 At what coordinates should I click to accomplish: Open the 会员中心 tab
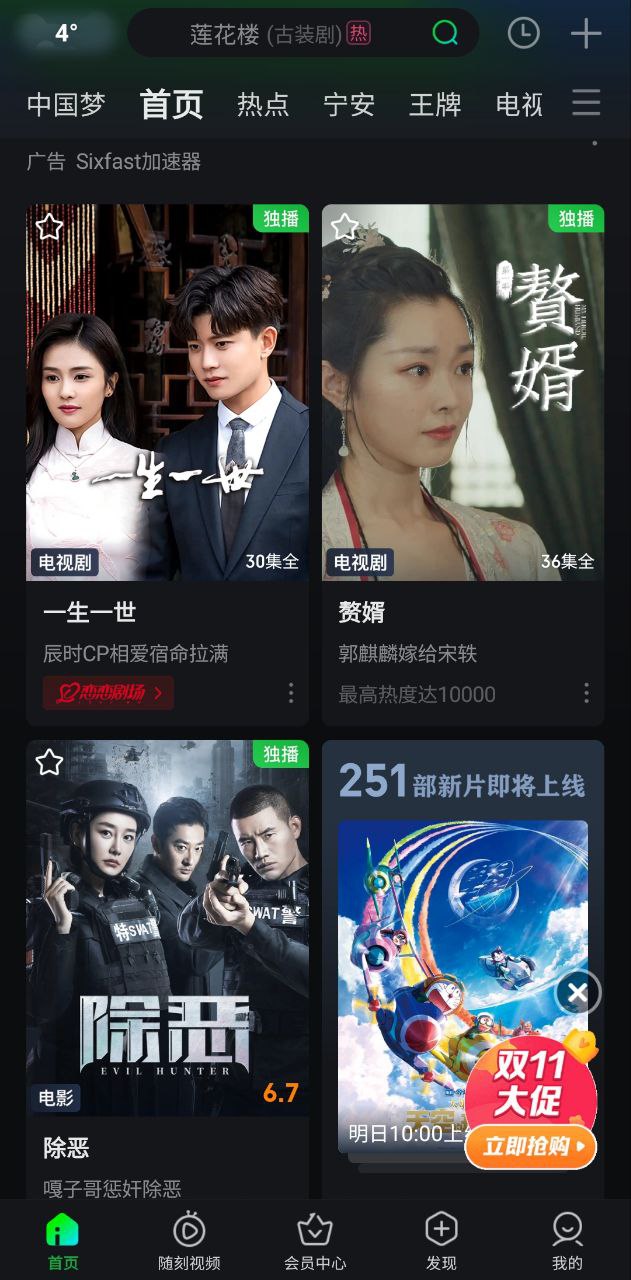tap(315, 1241)
